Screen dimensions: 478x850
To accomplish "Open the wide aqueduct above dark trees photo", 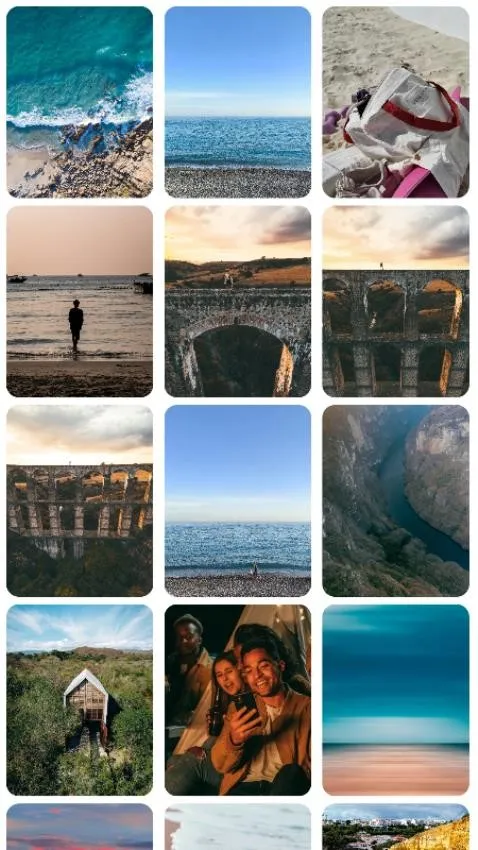I will [x=80, y=501].
